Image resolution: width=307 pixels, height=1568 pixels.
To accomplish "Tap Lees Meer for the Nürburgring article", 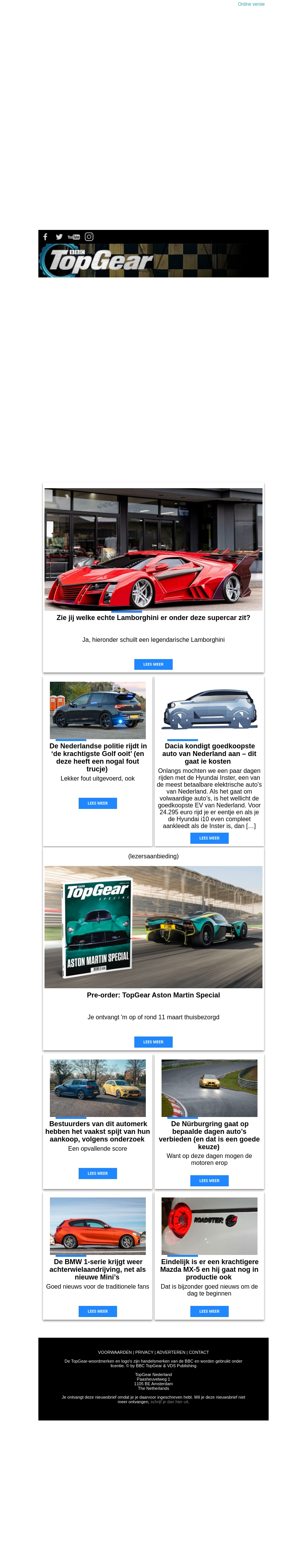I will [209, 1180].
